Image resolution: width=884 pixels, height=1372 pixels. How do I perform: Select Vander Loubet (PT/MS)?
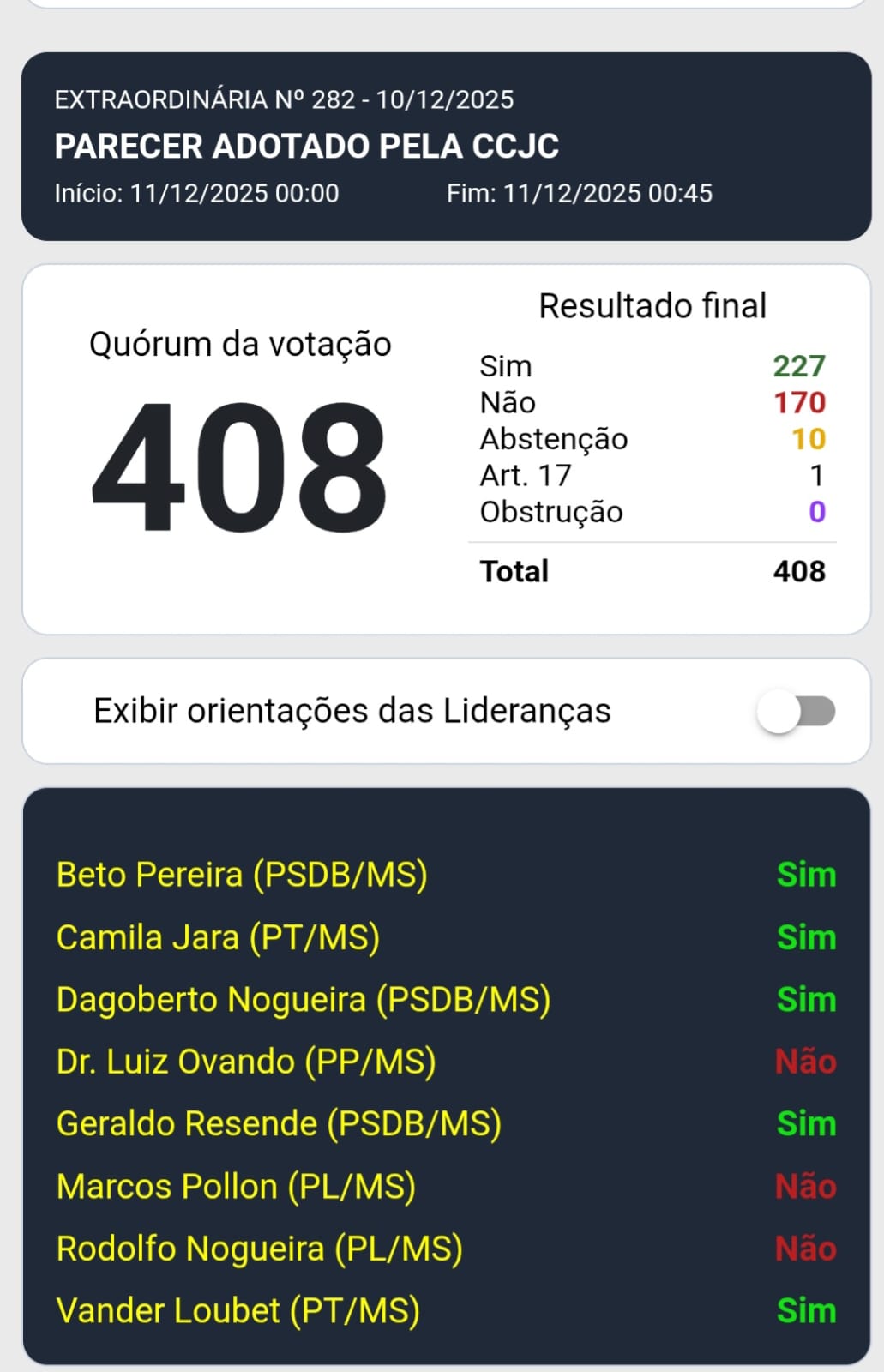click(238, 1310)
